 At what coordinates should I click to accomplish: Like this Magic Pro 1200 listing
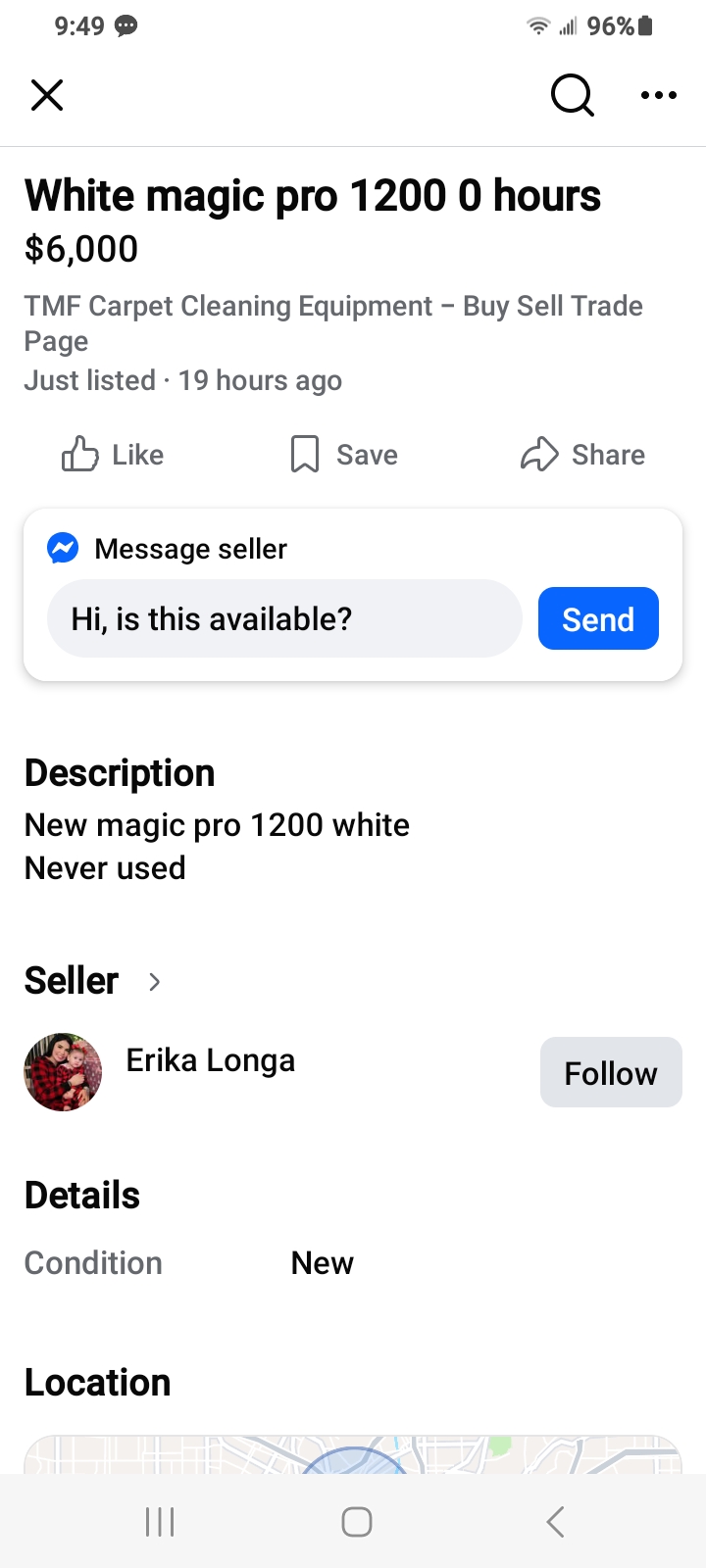(113, 455)
